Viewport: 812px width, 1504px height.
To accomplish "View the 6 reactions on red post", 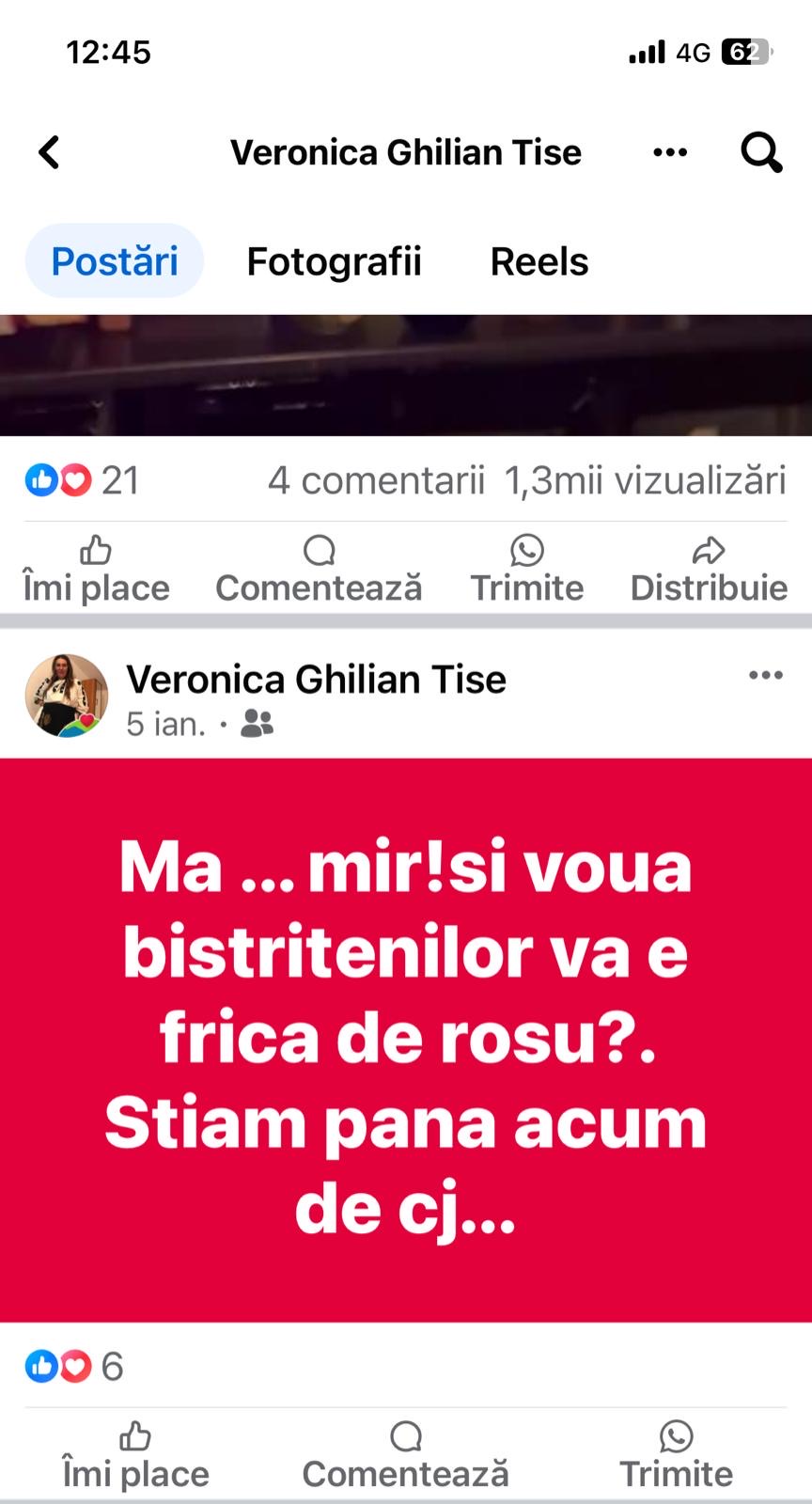I will 75,1366.
